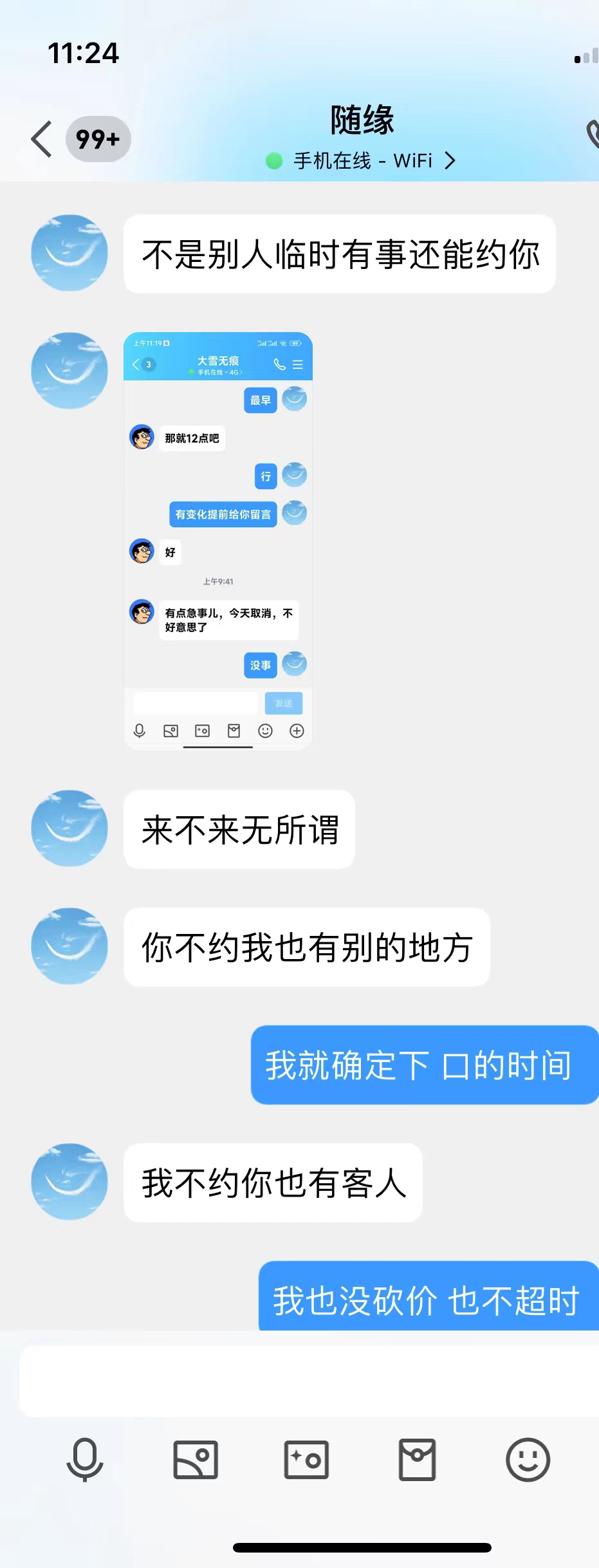Record a voice message with microphone
This screenshot has height=1568, width=599.
pyautogui.click(x=85, y=1459)
